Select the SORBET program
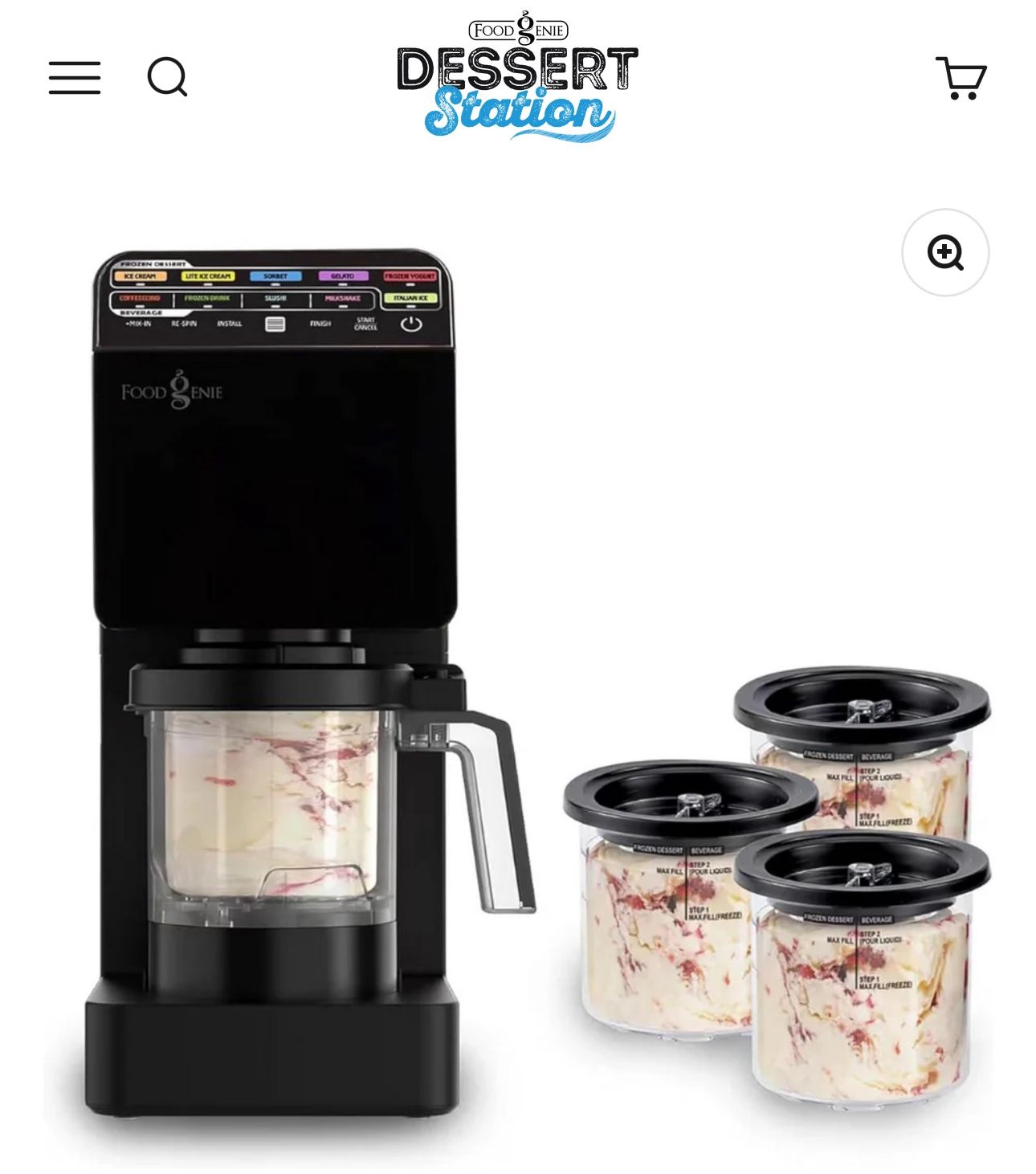Screen dimensions: 1036x1174 (x=274, y=276)
